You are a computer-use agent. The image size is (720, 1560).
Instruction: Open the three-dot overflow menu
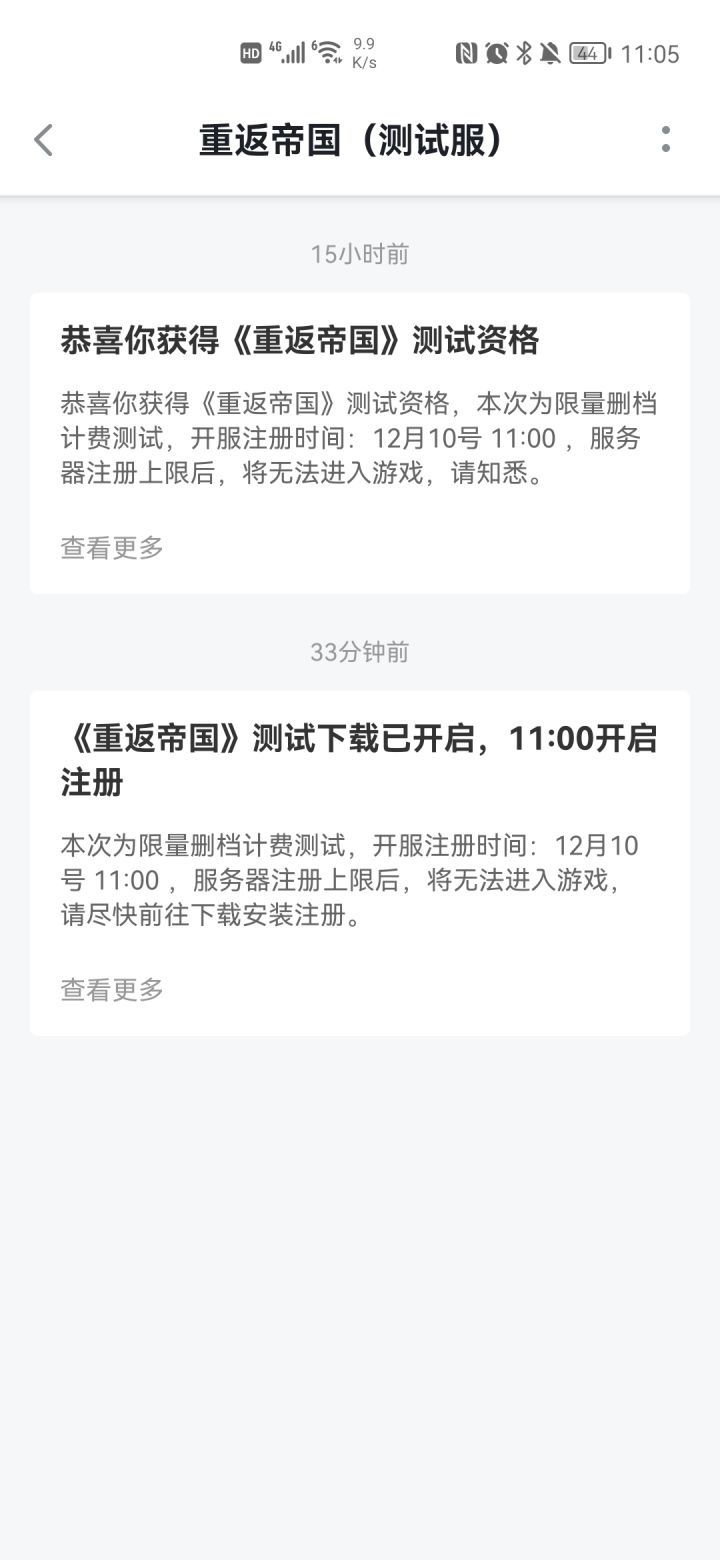[x=665, y=140]
